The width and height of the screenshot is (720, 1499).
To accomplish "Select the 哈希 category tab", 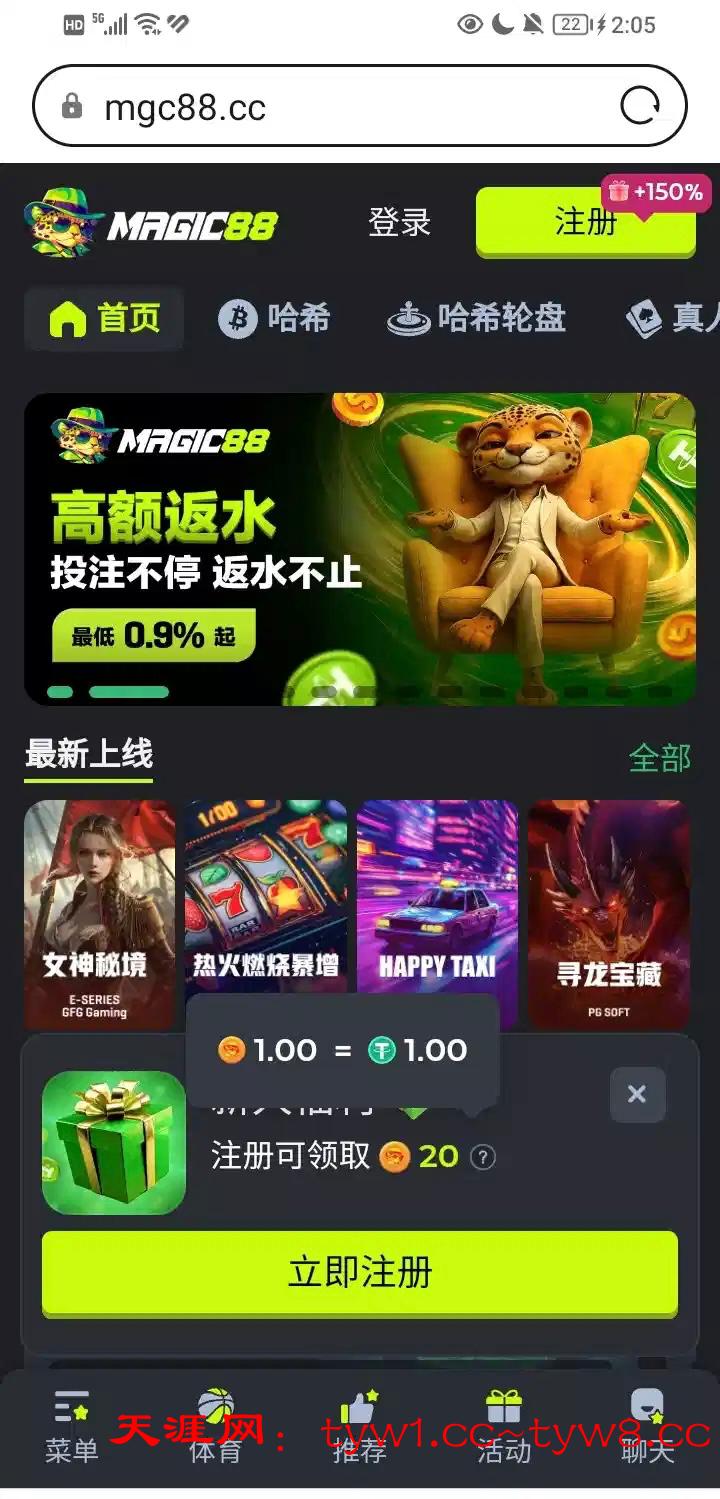I will [x=274, y=319].
